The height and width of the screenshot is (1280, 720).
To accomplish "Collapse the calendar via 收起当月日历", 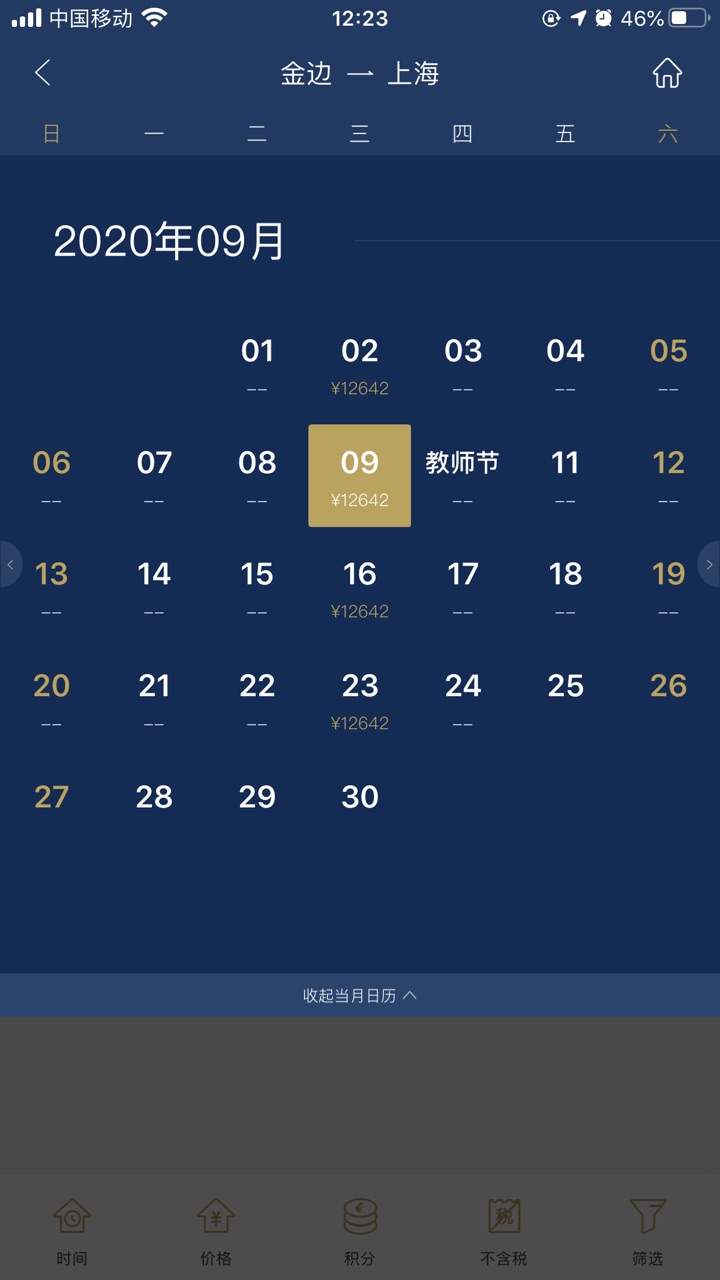I will (359, 995).
